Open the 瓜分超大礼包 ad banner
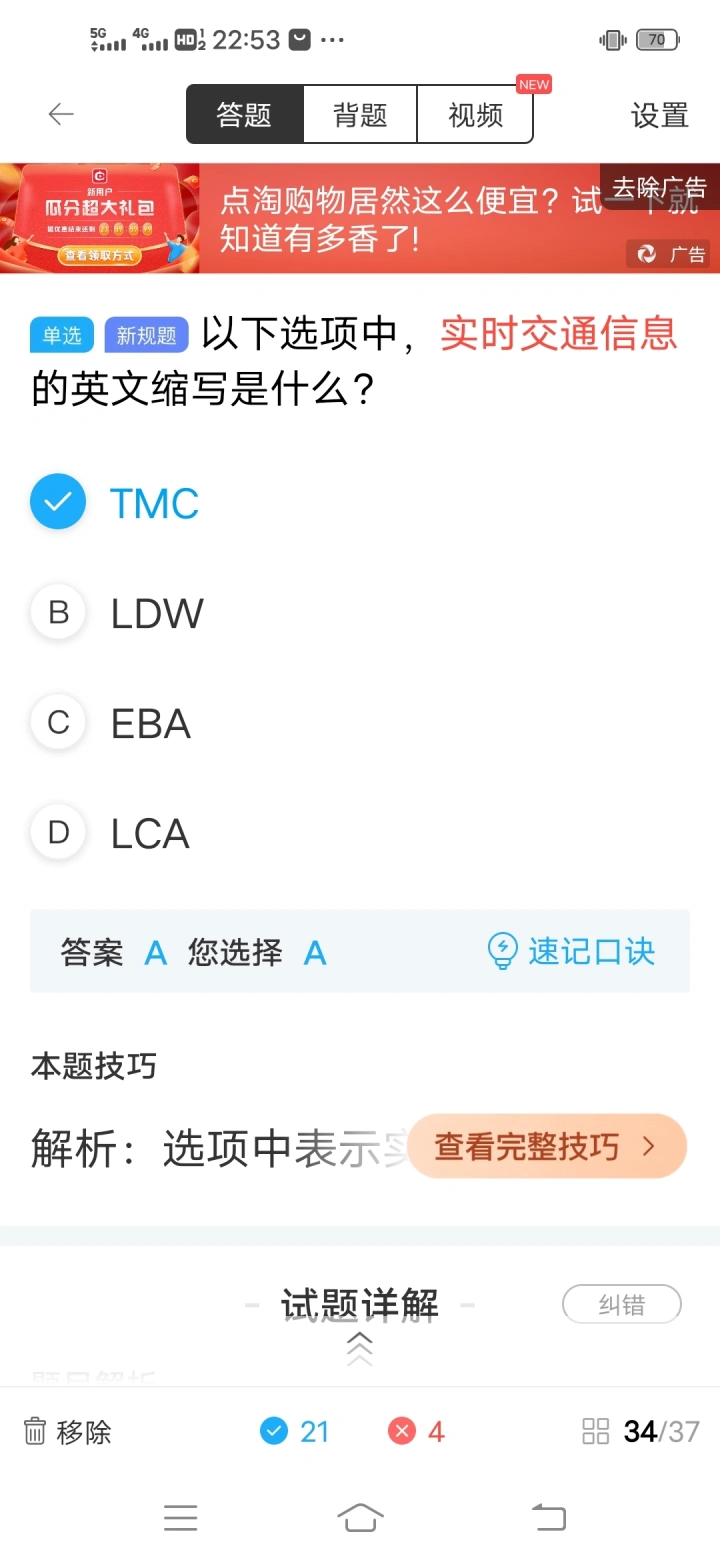This screenshot has width=720, height=1560. click(x=360, y=218)
